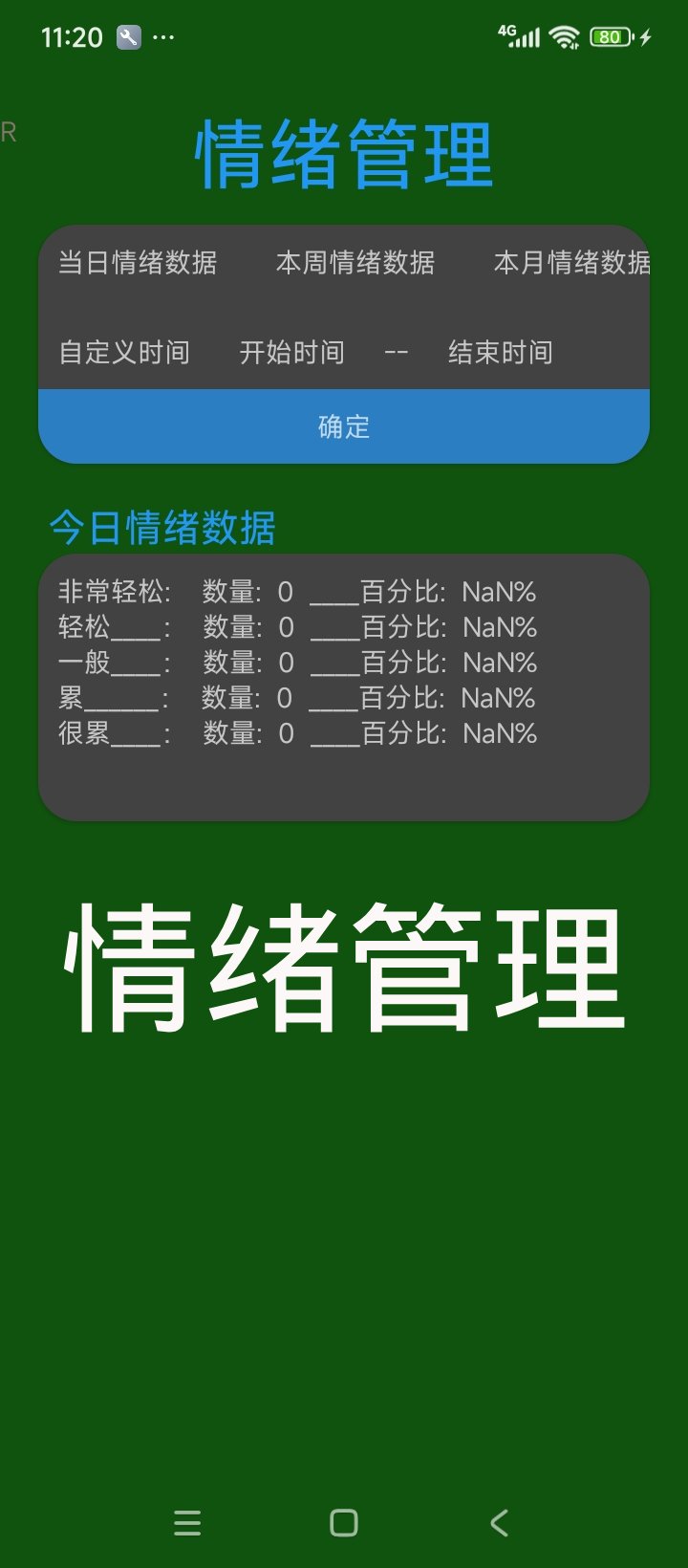Tap the Wi-Fi icon in status bar

coord(564,35)
